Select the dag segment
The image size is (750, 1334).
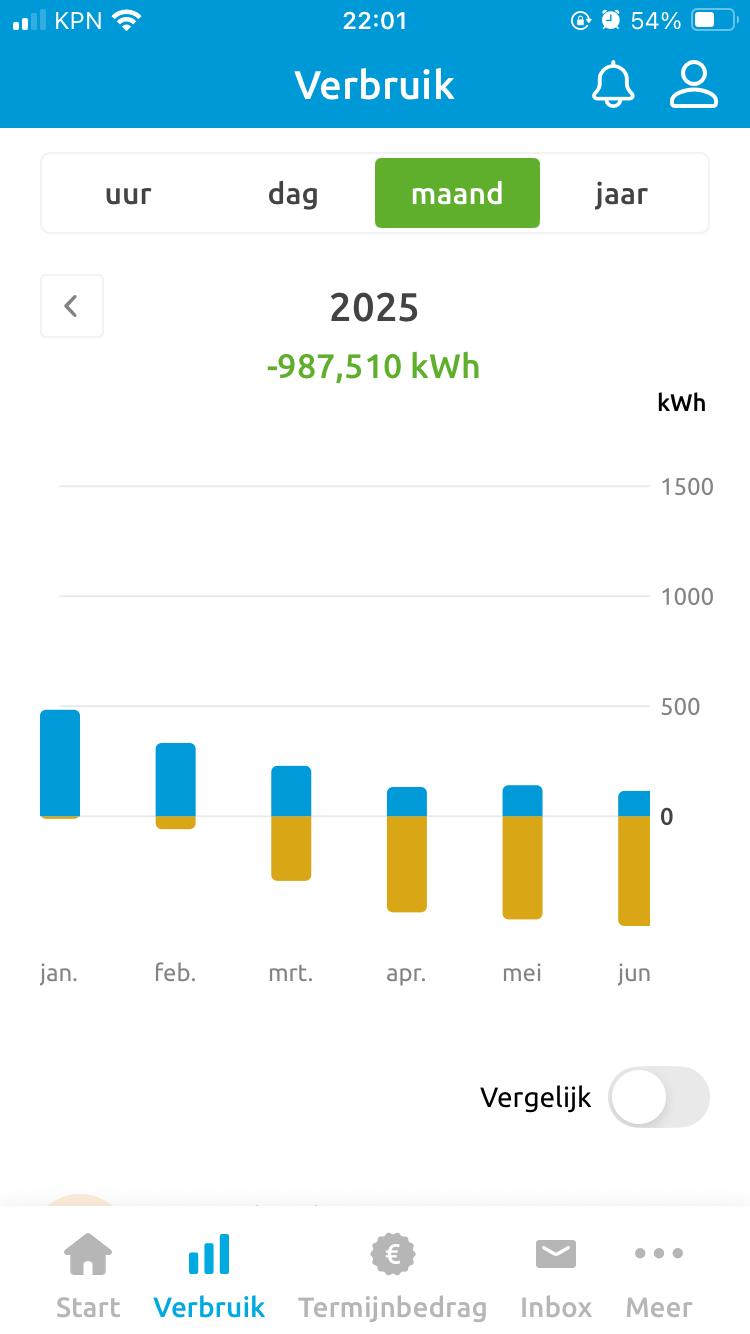[293, 193]
